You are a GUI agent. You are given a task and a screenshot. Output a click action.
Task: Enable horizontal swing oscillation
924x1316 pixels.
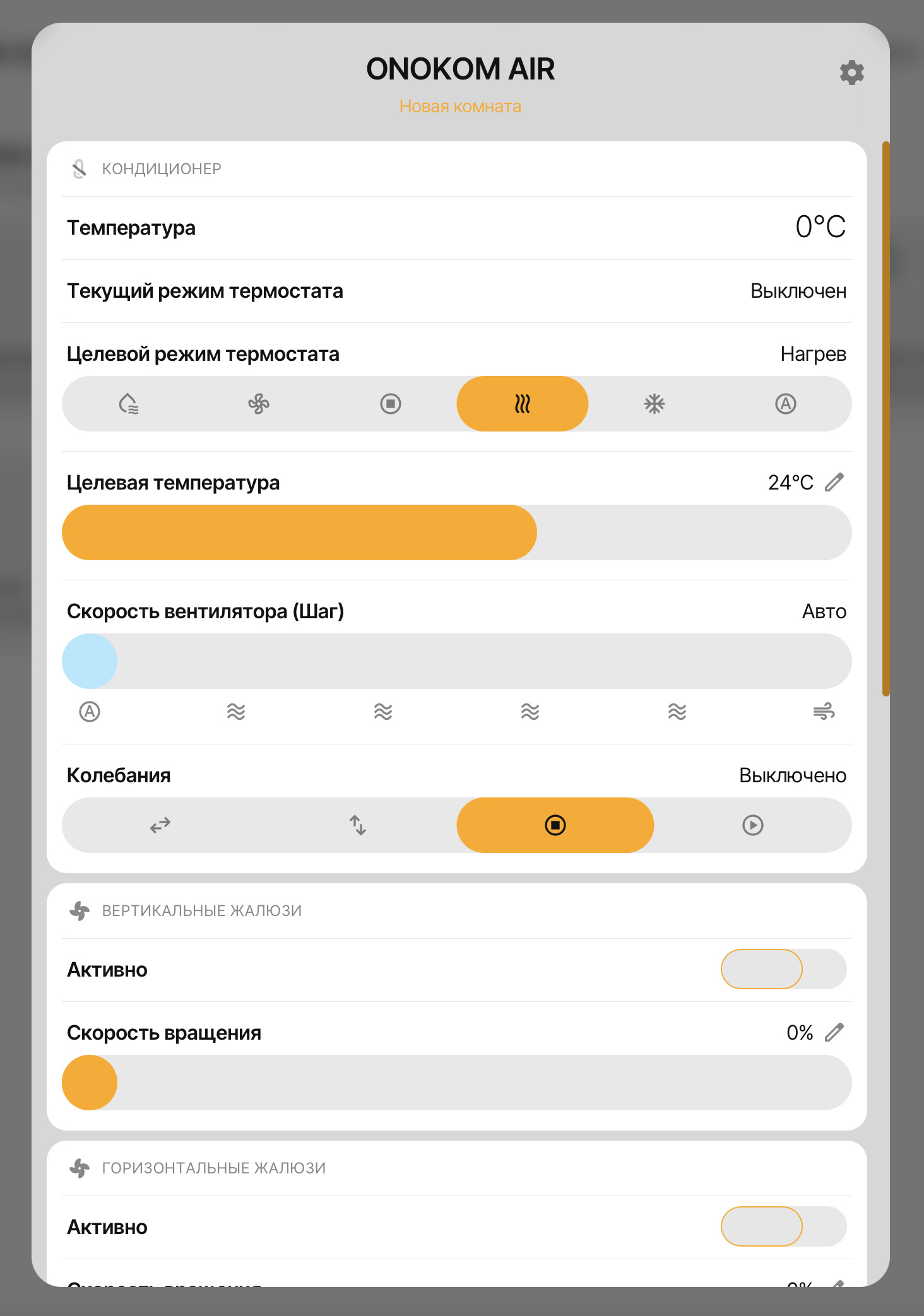point(160,825)
